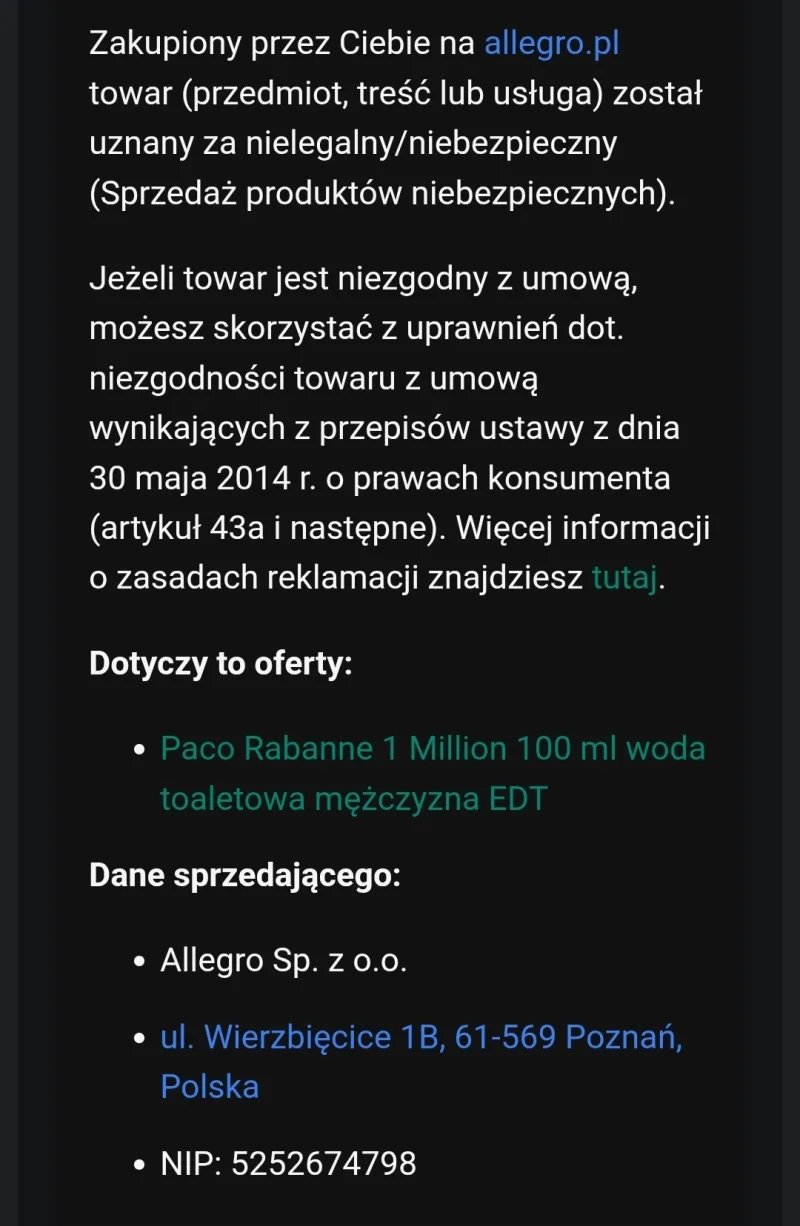
Task: Follow the 'tutaj' complaint rules link
Action: [x=626, y=579]
